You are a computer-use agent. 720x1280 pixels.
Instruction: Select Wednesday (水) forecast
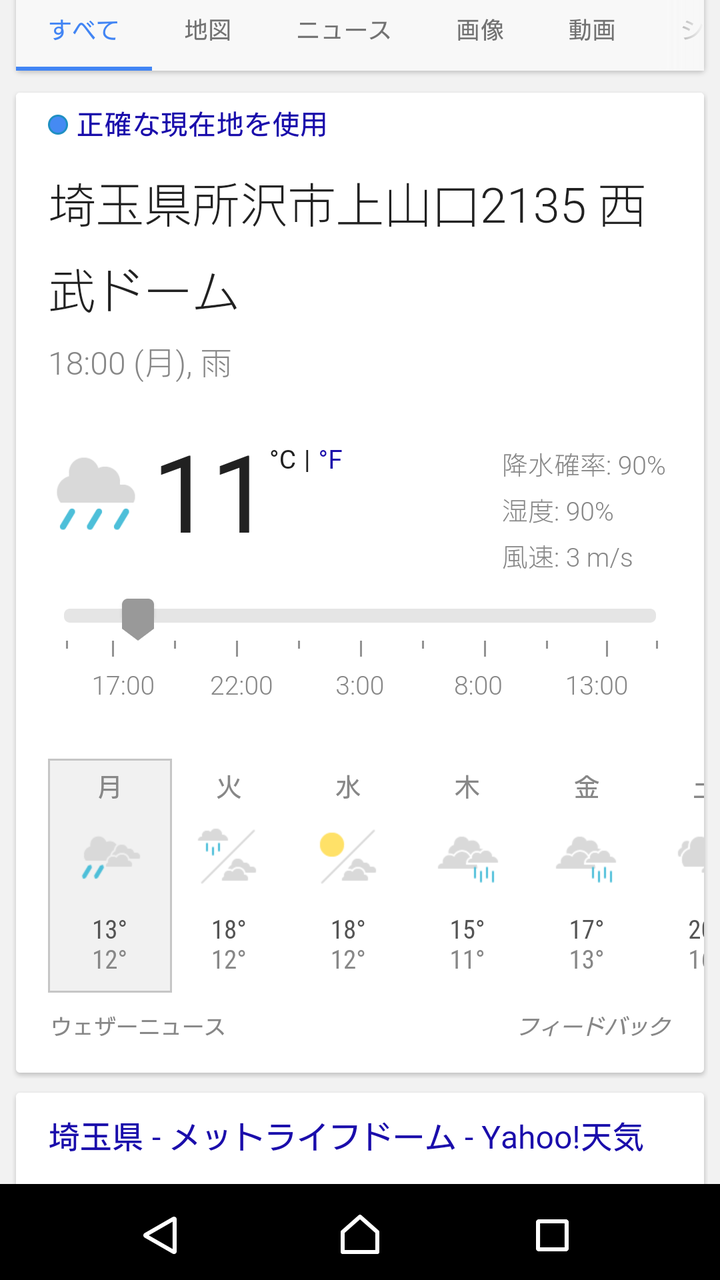point(348,875)
